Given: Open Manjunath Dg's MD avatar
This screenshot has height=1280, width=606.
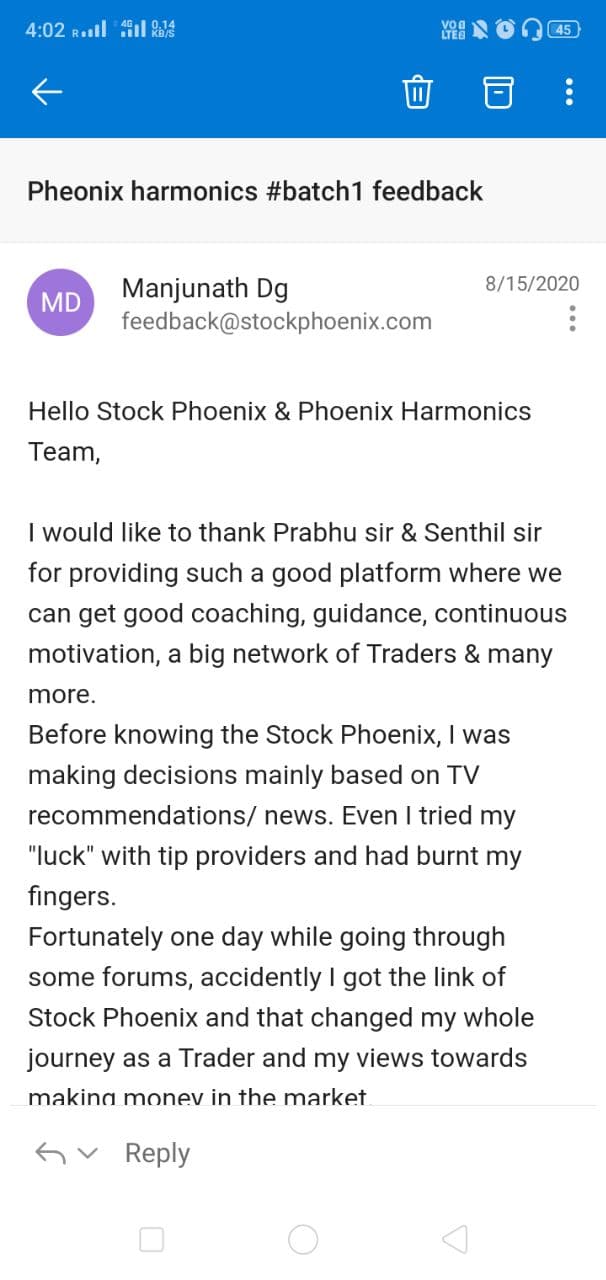Looking at the screenshot, I should point(61,302).
